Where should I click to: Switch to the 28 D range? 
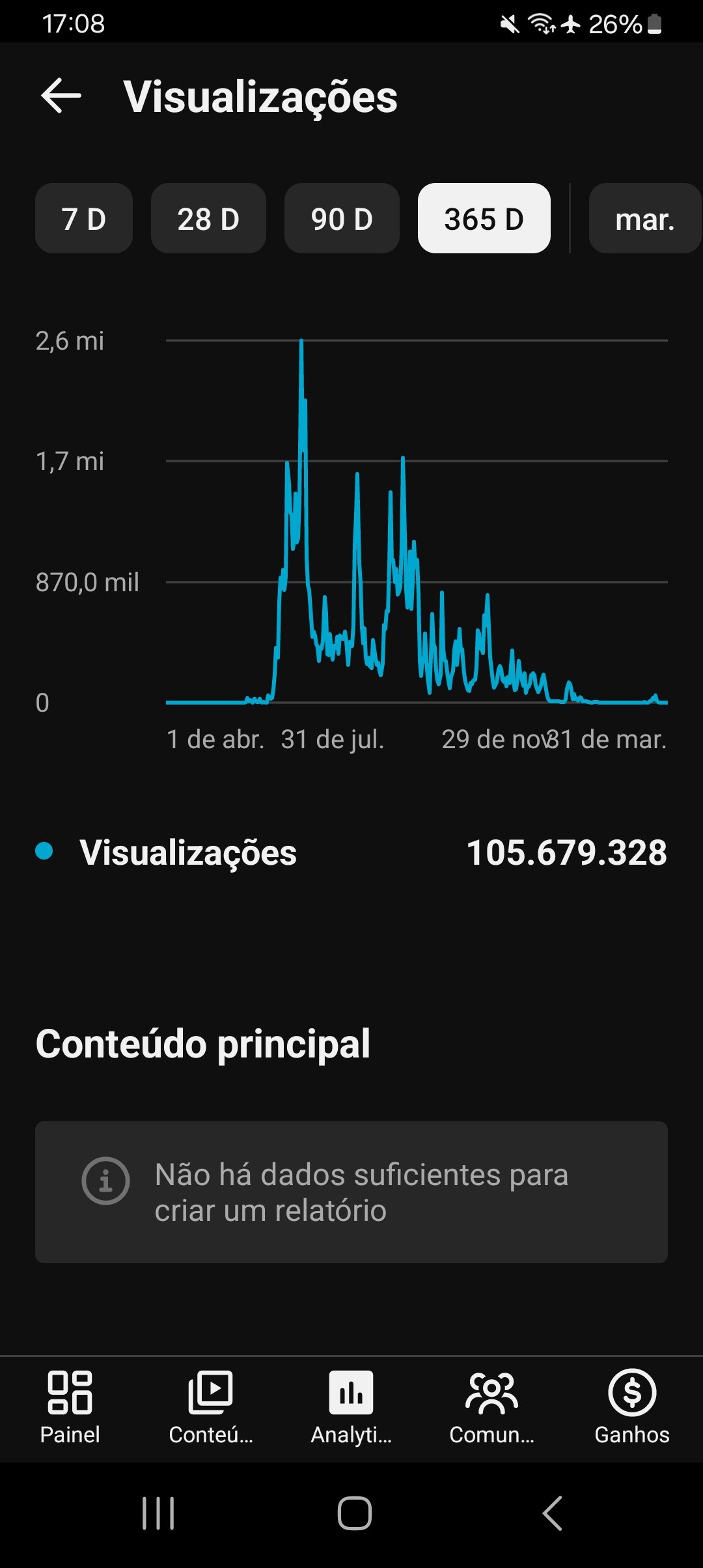pos(208,219)
